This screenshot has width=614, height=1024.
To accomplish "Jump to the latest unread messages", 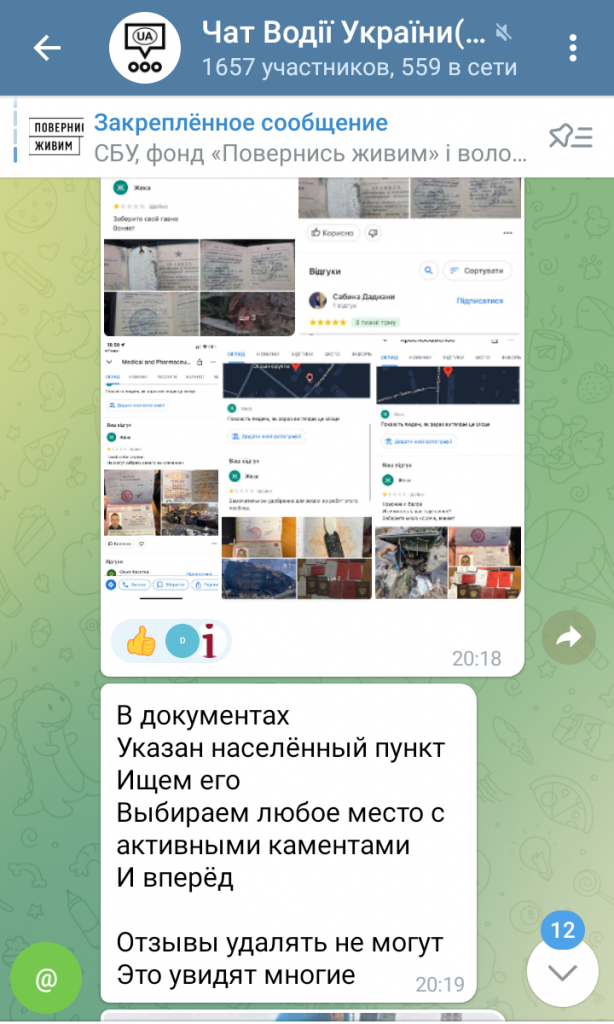I will 562,971.
